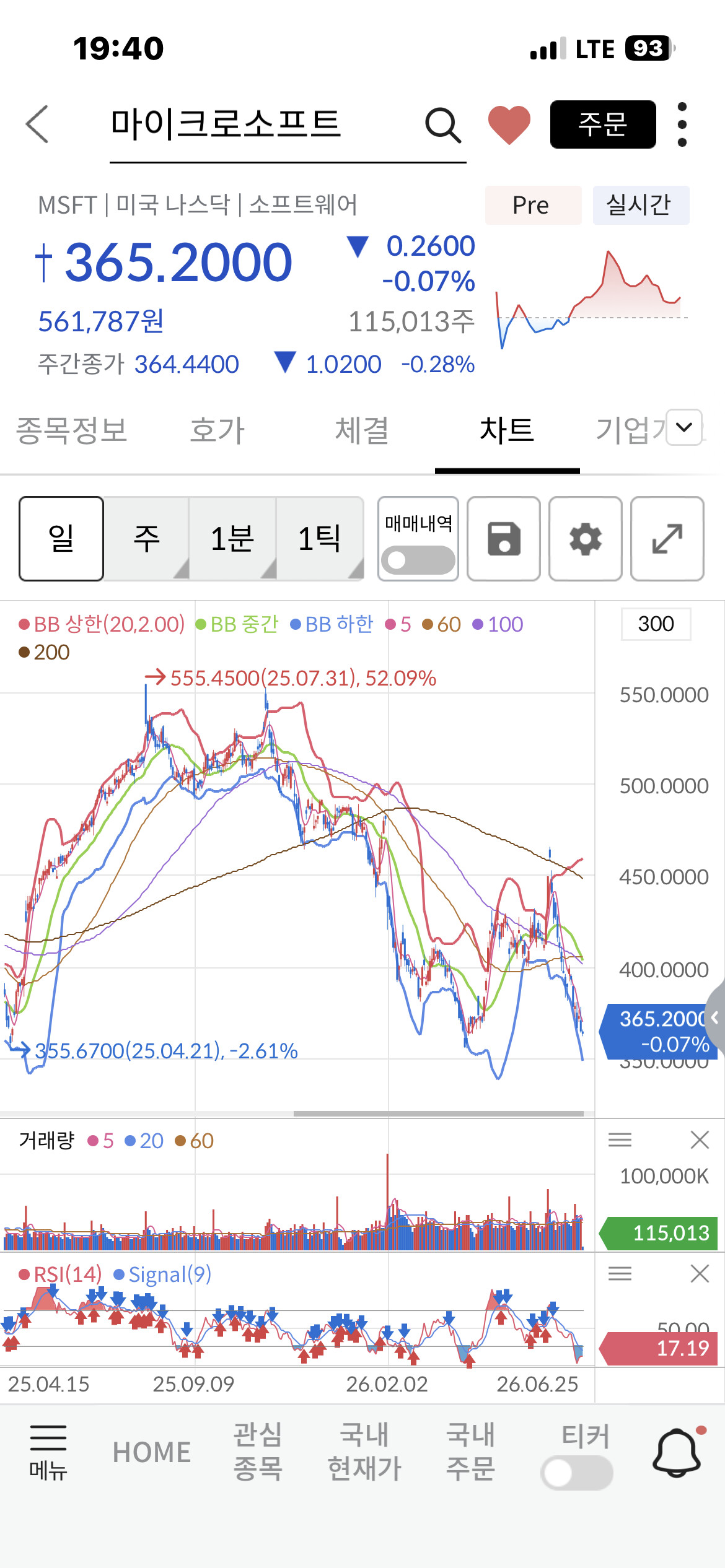The width and height of the screenshot is (725, 1568).
Task: Save the chart with the disk icon
Action: pyautogui.click(x=504, y=539)
